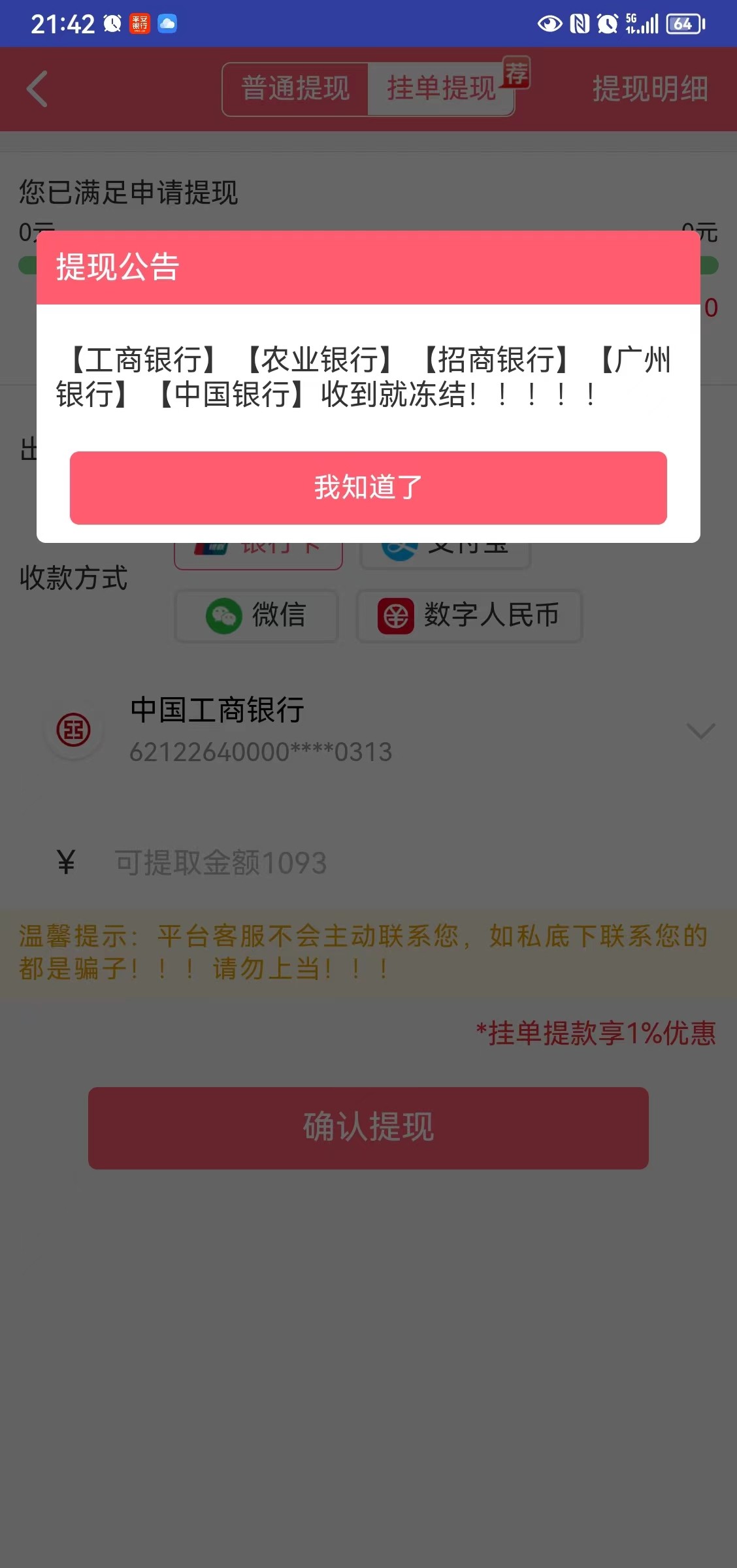Open 提现明细 withdrawal details

(650, 89)
